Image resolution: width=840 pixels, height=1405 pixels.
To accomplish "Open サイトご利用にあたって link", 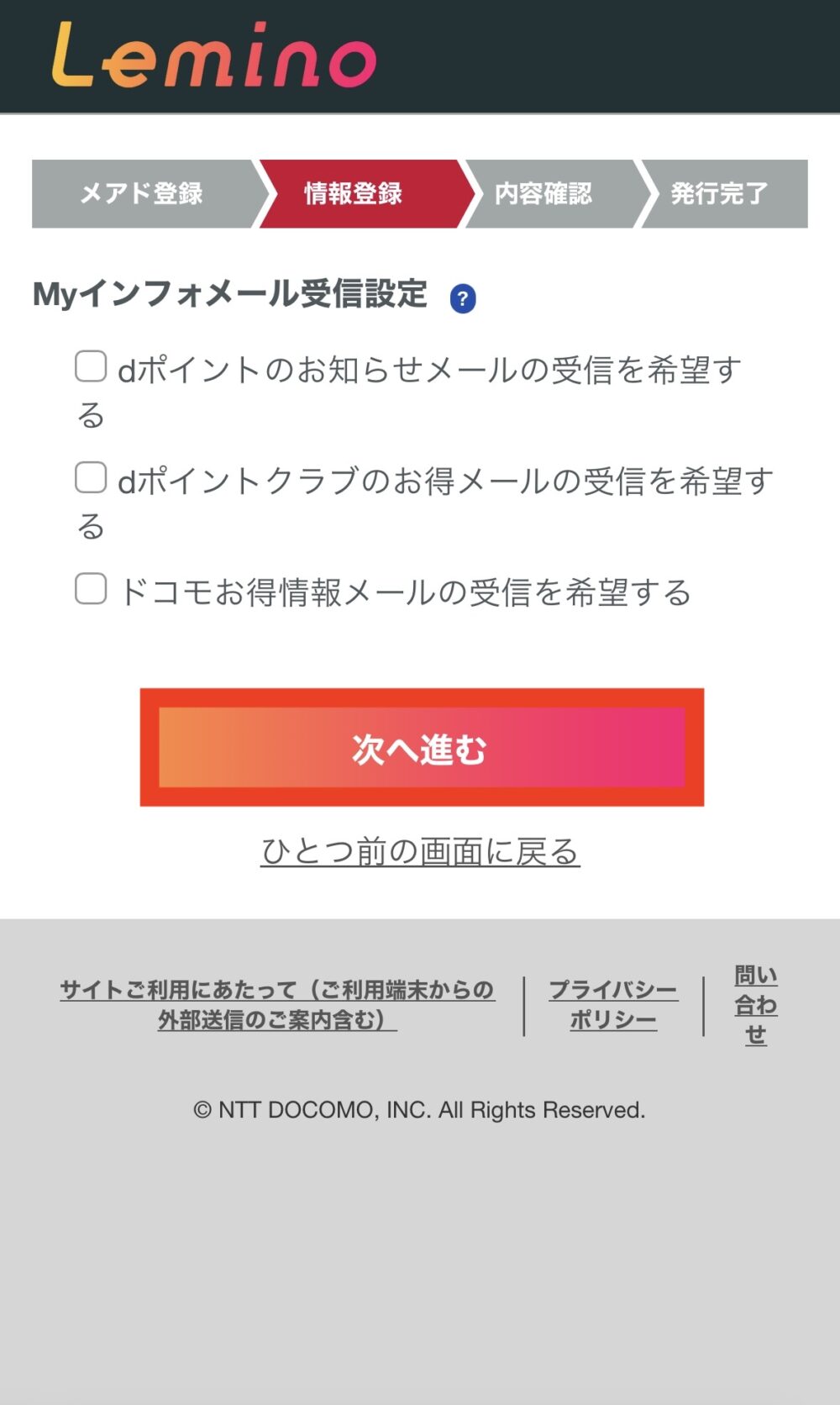I will pyautogui.click(x=277, y=1005).
